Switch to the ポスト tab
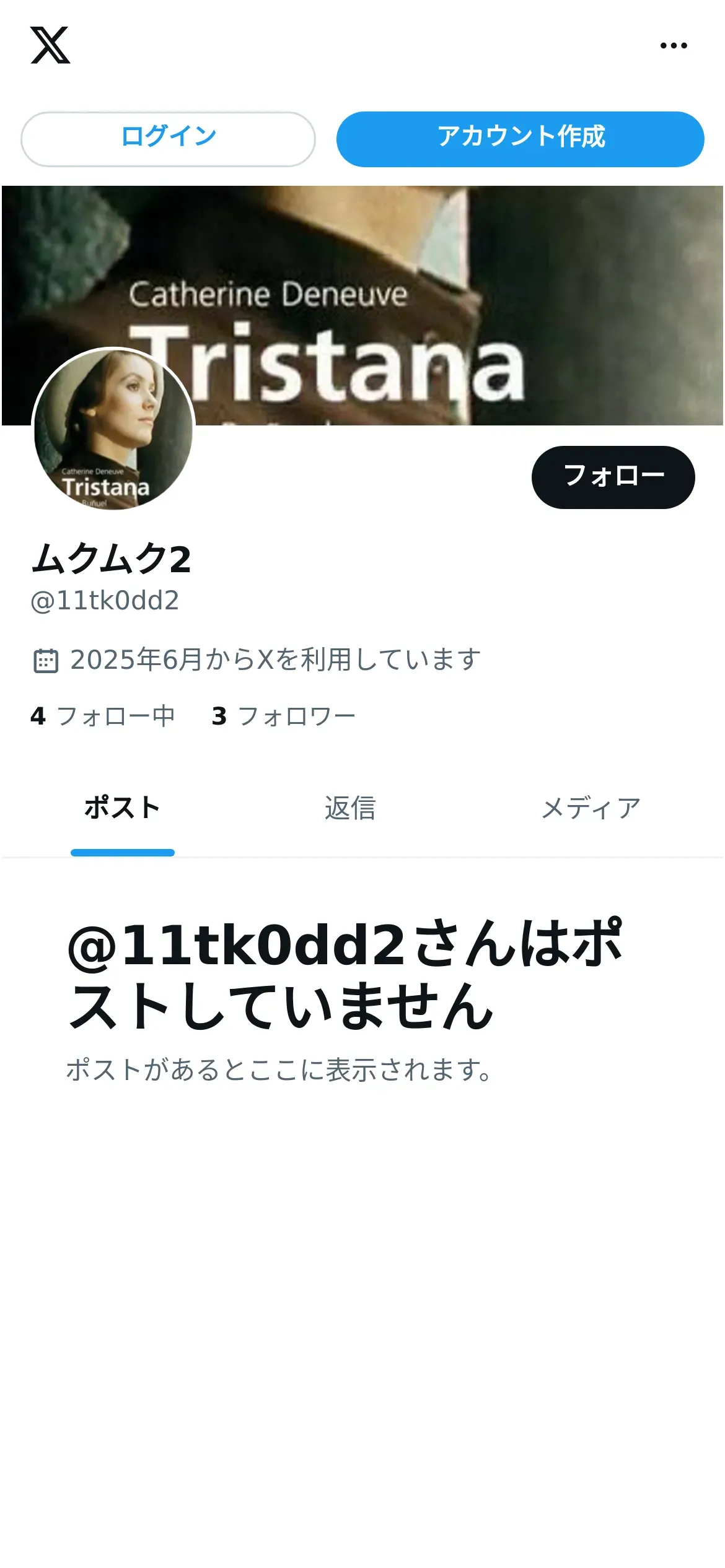The height and width of the screenshot is (1568, 725). 123,808
